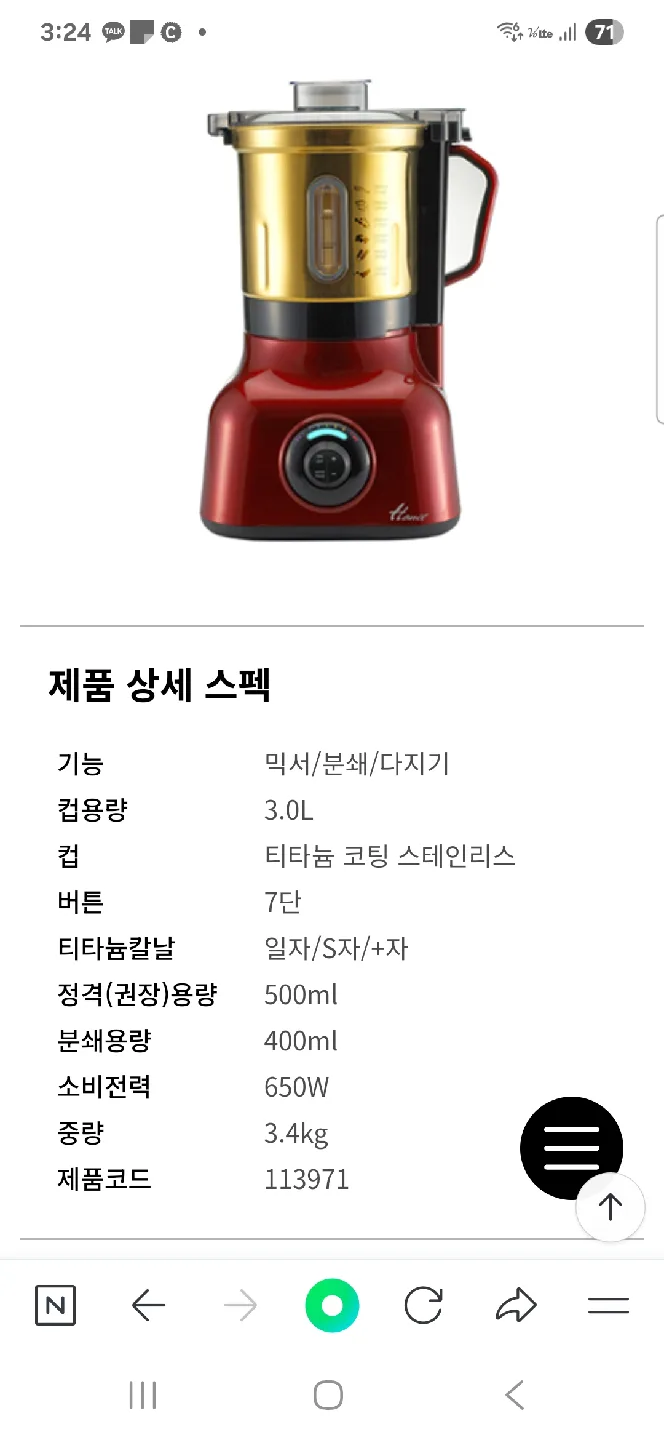The height and width of the screenshot is (1440, 664).
Task: Tap the system home button
Action: (328, 1395)
